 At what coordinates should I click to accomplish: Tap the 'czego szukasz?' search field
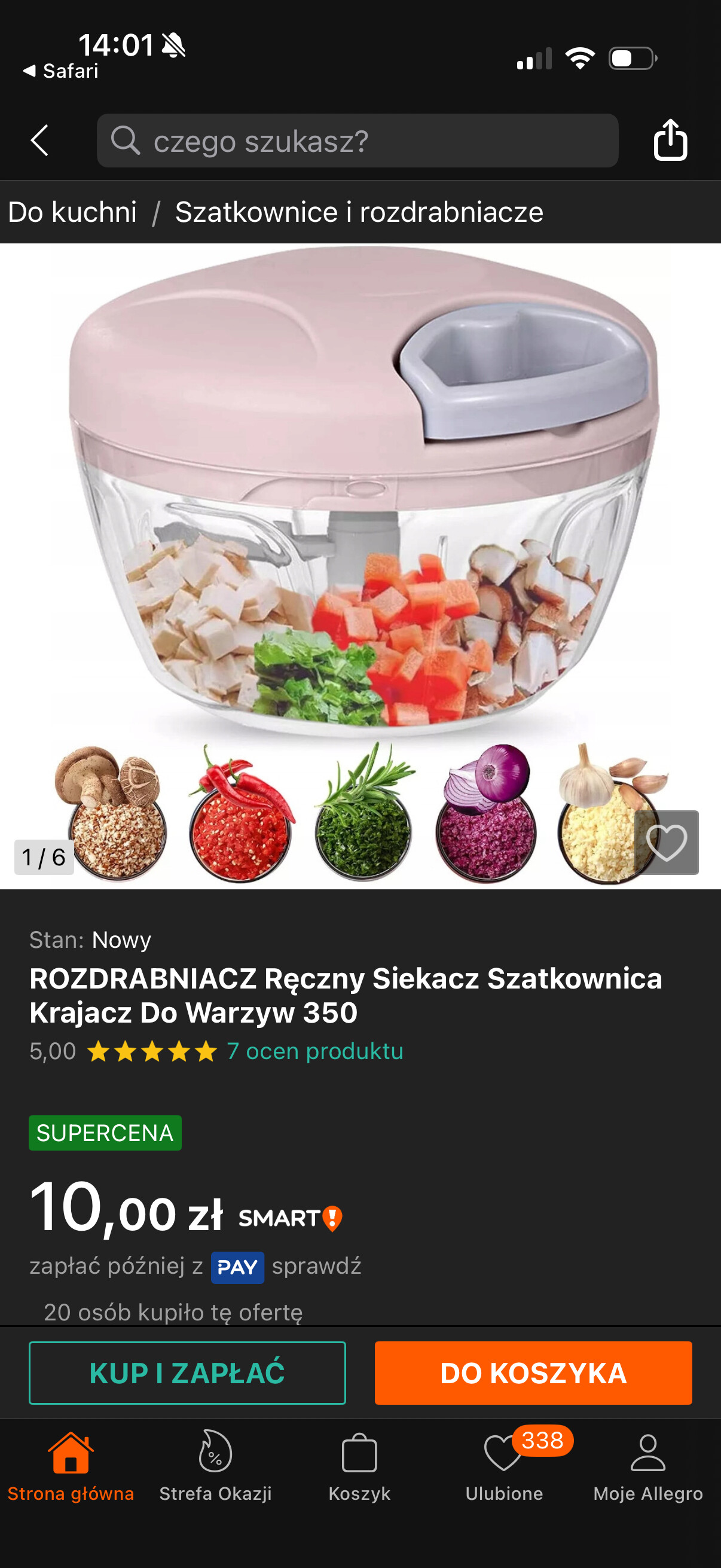tap(358, 141)
